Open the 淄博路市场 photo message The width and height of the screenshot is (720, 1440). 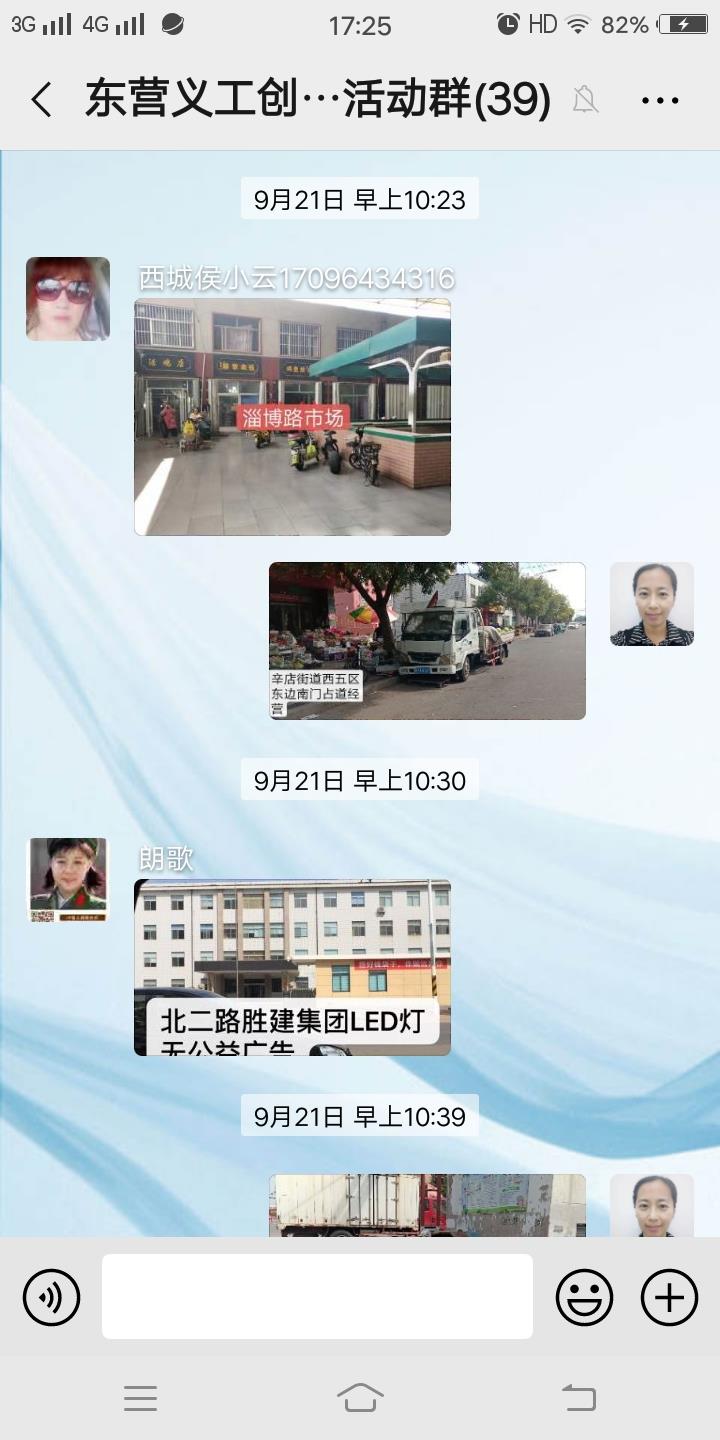(x=292, y=417)
